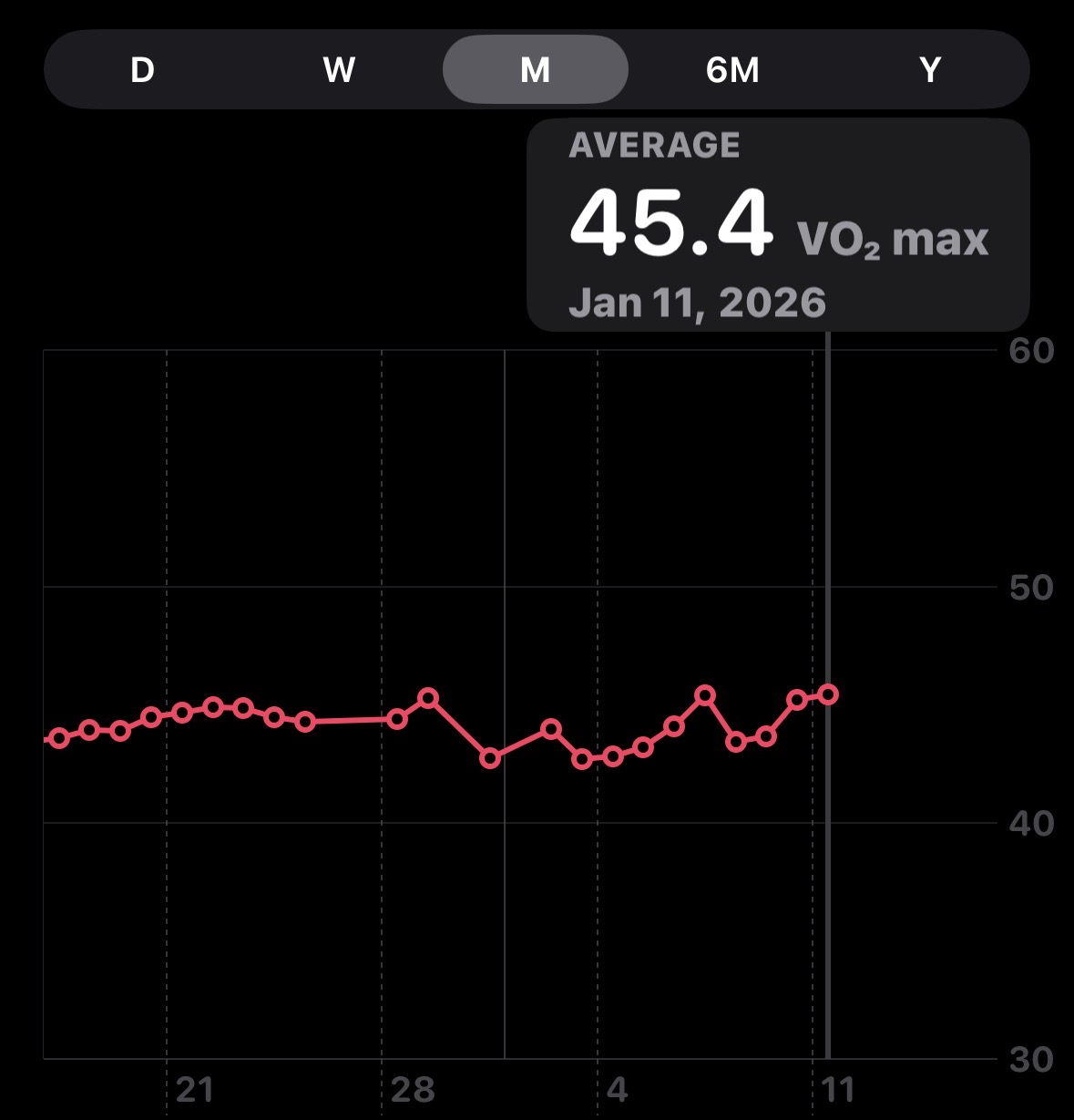Switch to the D day view
Screen dimensions: 1074x1120
(x=142, y=70)
